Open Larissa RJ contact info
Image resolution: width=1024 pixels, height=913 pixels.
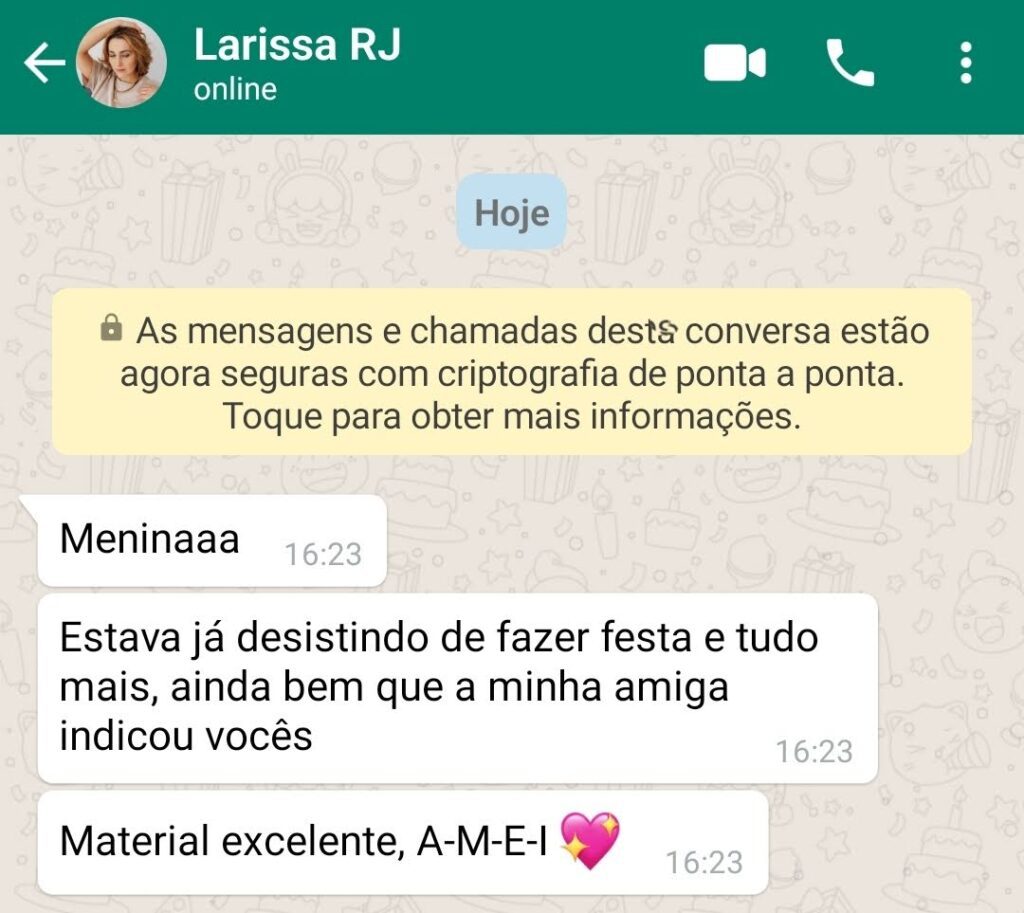coord(297,64)
